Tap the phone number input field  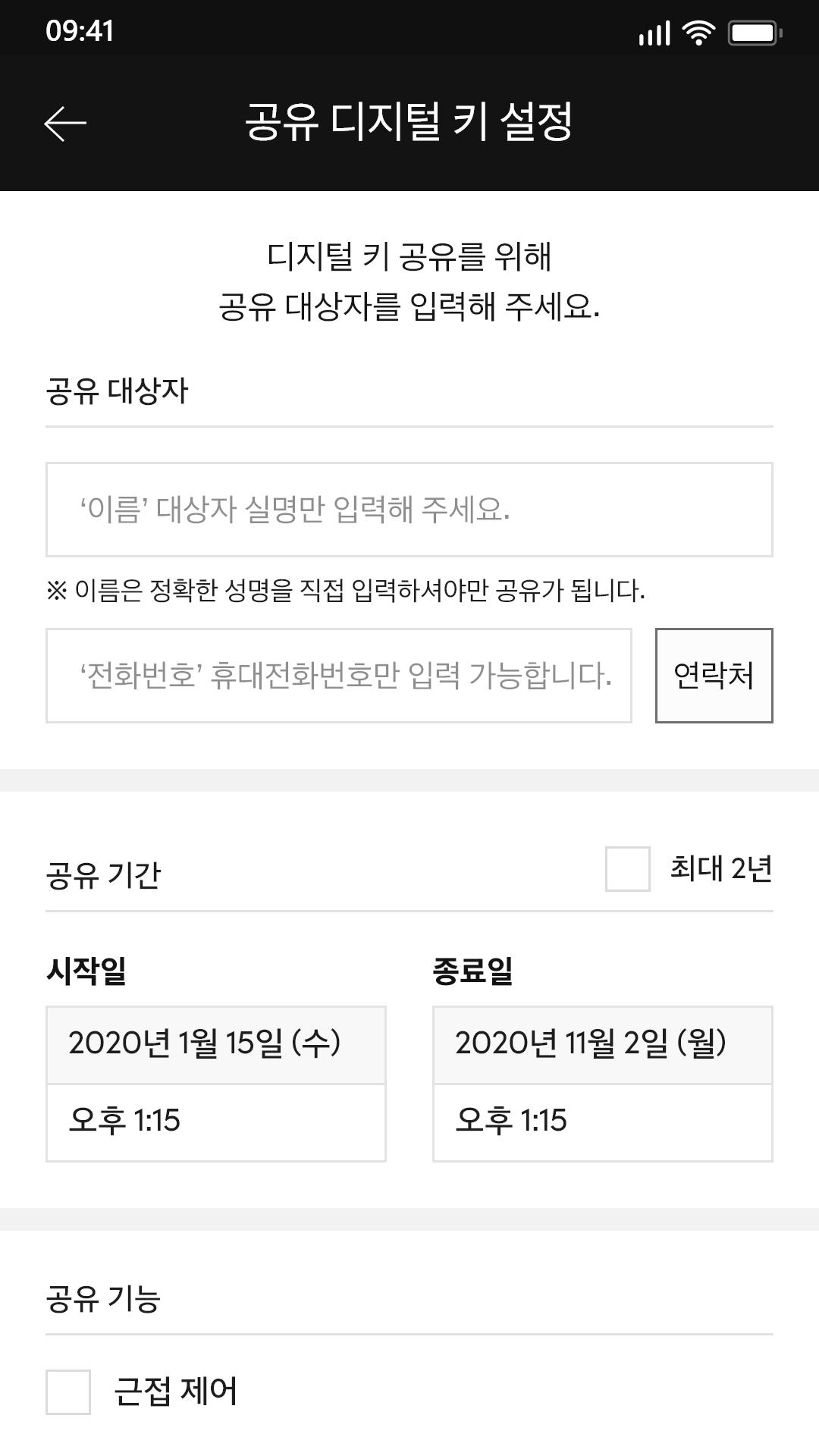(x=339, y=676)
